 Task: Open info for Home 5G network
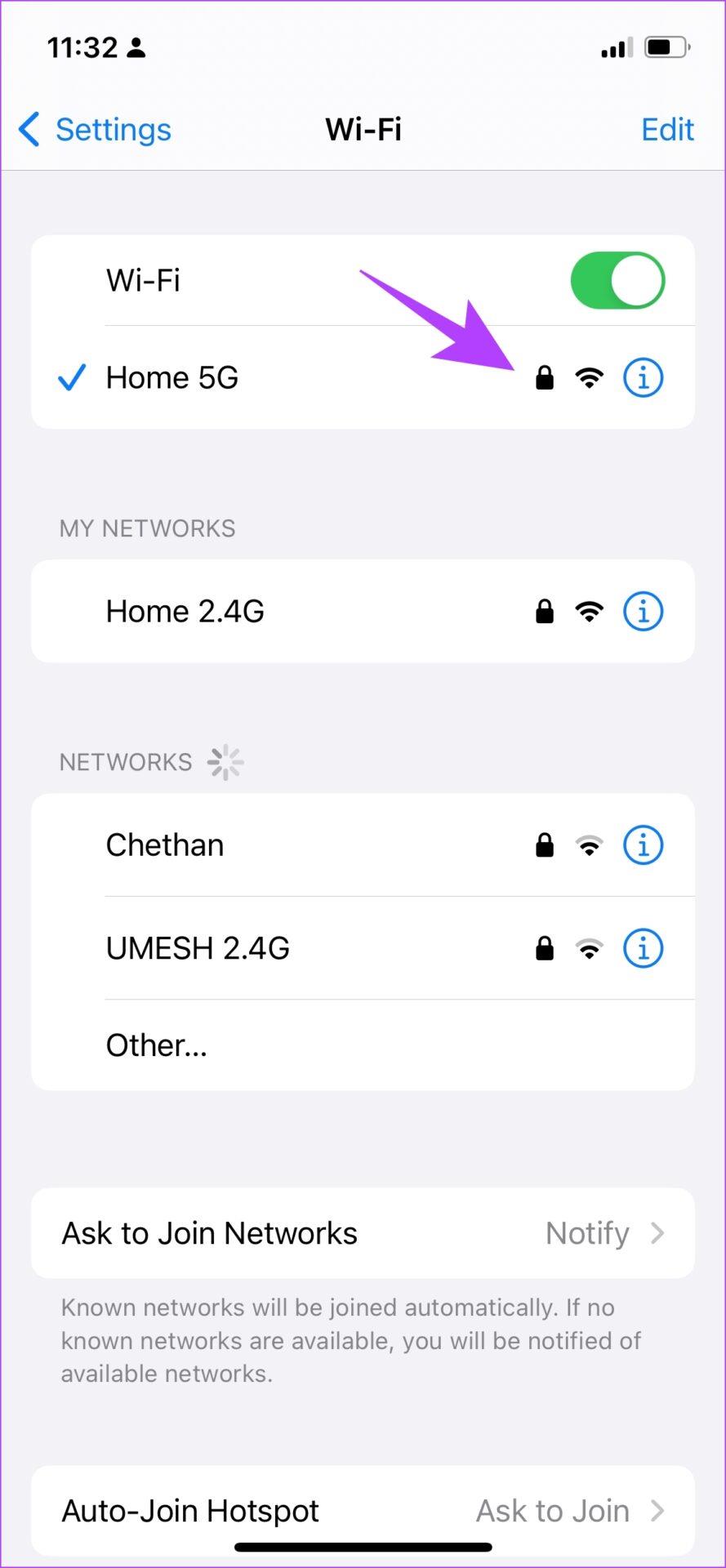click(x=643, y=377)
